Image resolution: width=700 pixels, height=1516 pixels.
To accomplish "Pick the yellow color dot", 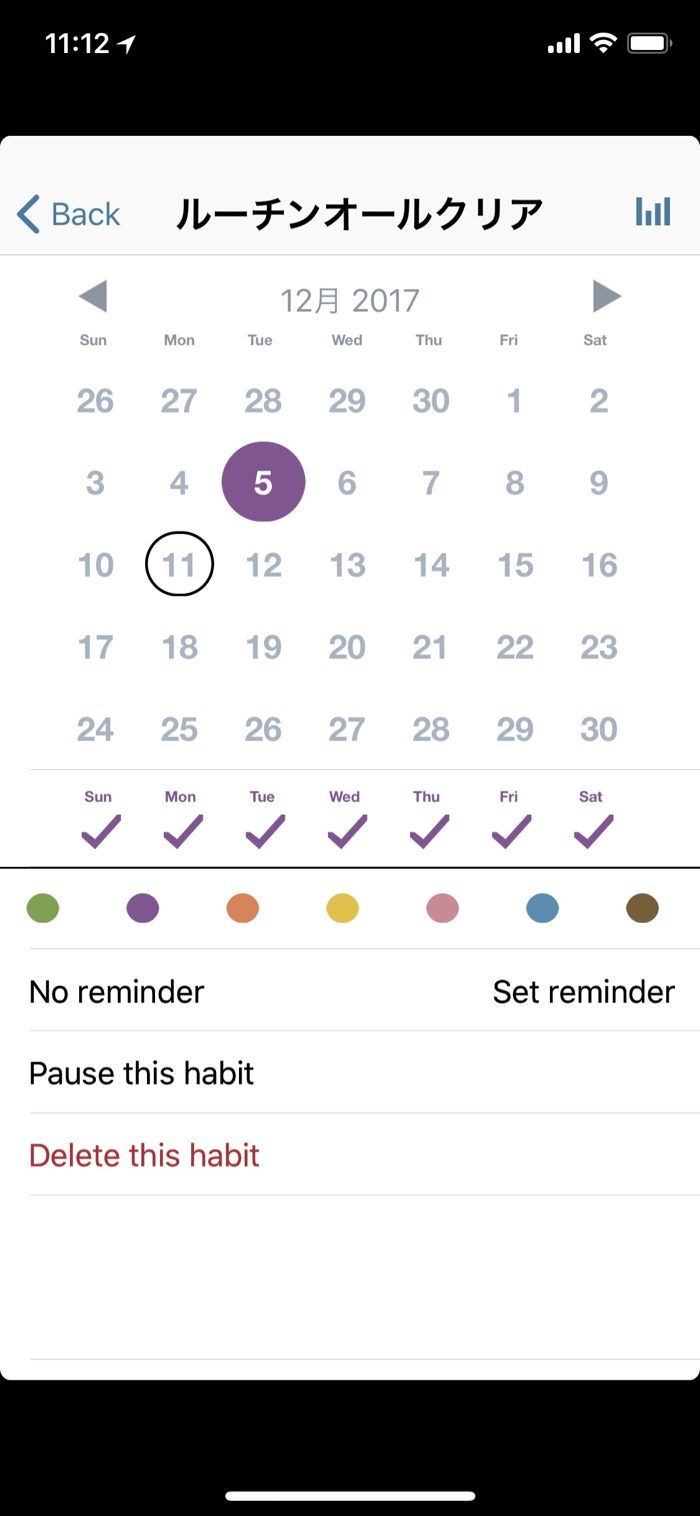I will (x=343, y=908).
